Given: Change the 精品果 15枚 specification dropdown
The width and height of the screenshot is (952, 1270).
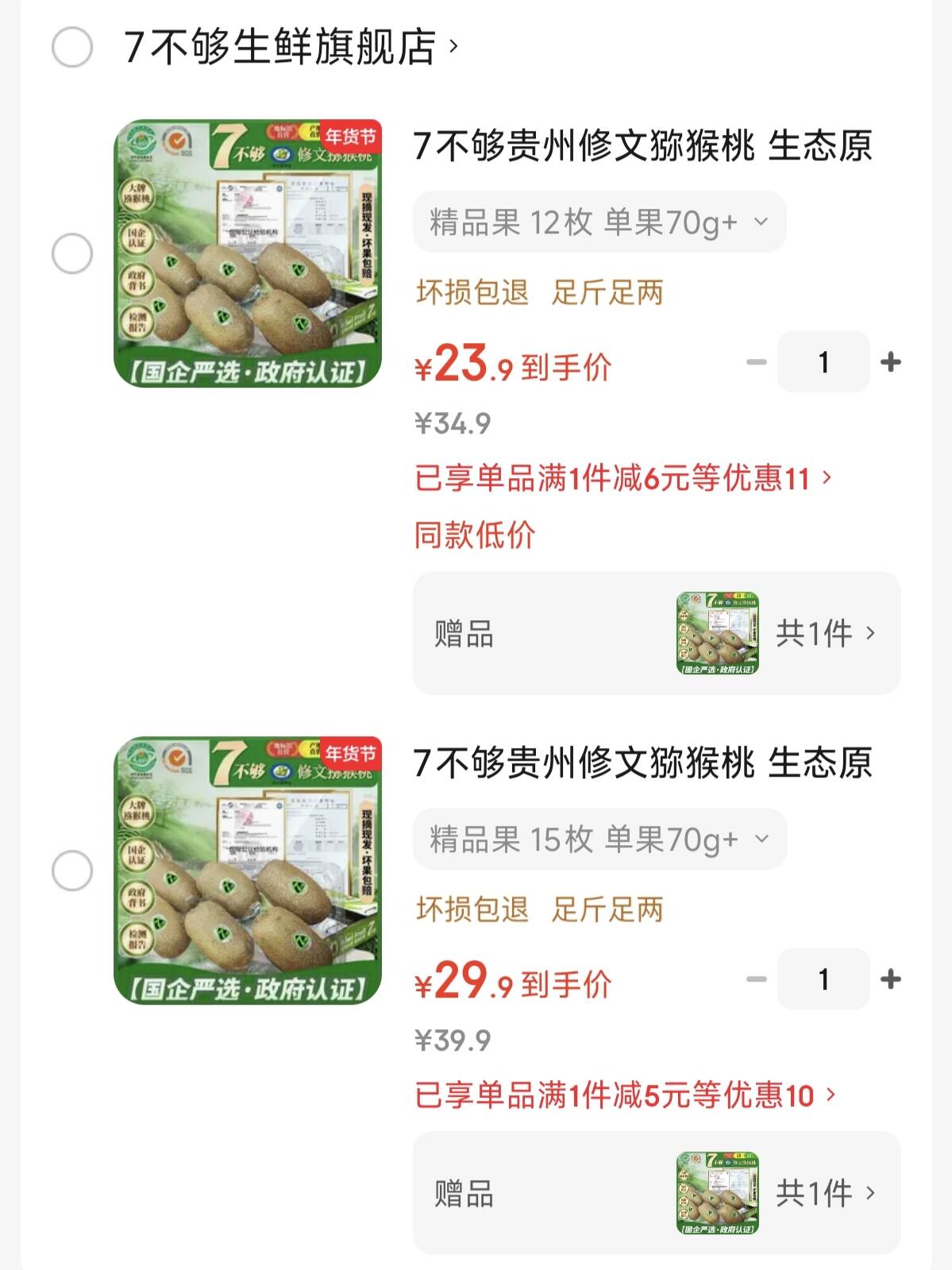Looking at the screenshot, I should coord(599,840).
